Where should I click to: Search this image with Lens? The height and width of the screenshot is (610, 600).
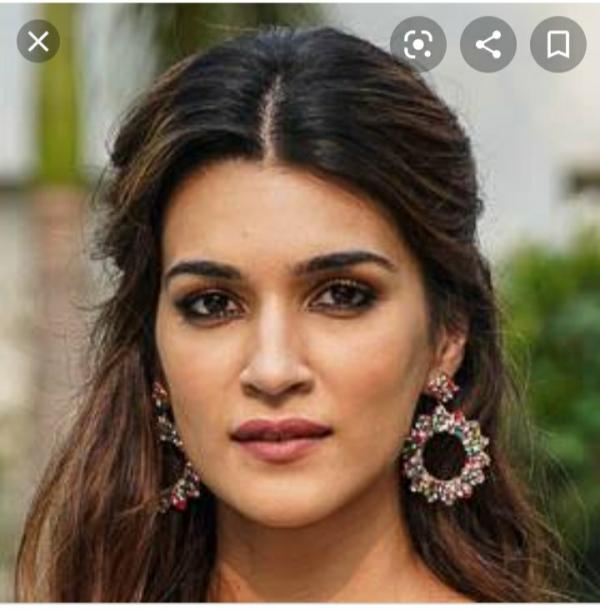coord(418,44)
